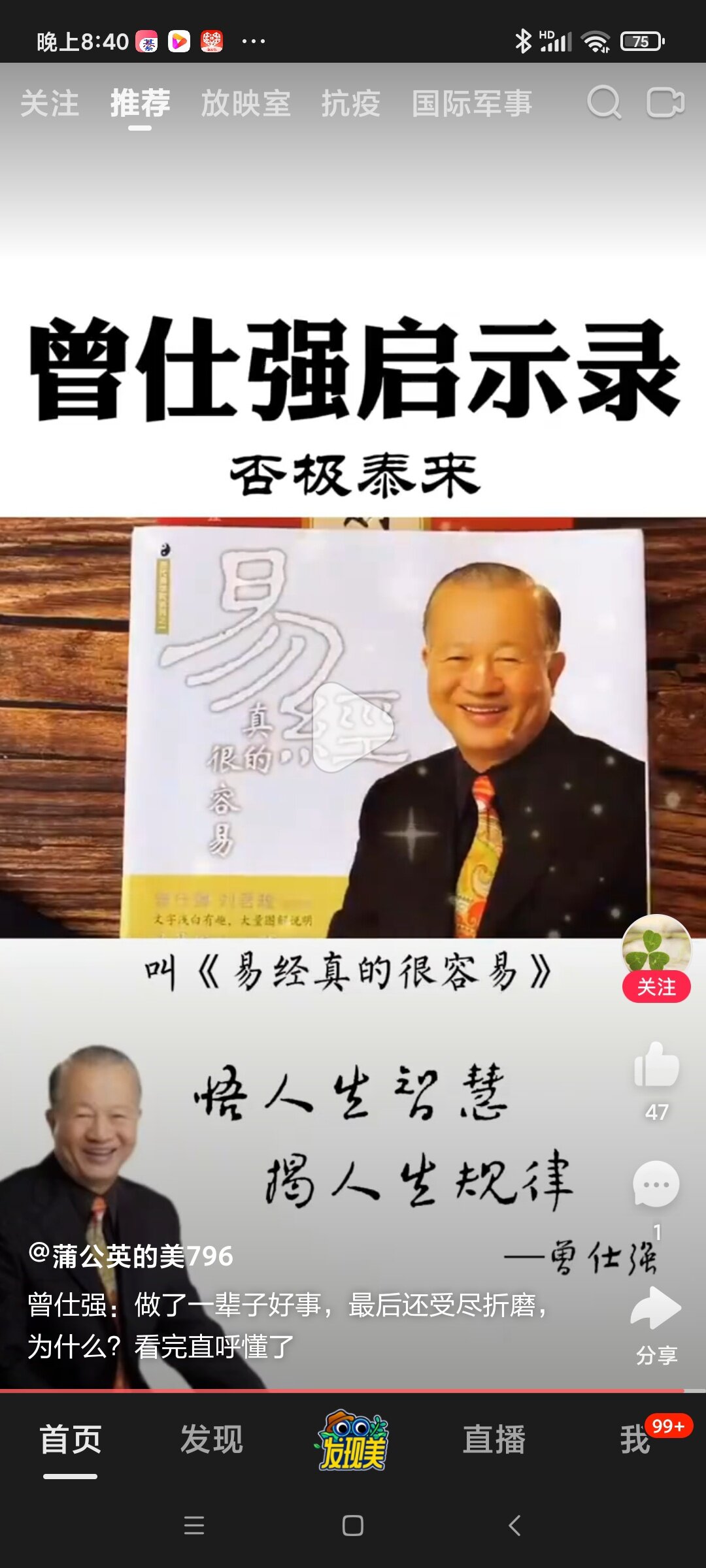Open the 抗疫 tab
Viewport: 706px width, 1568px height.
click(351, 103)
